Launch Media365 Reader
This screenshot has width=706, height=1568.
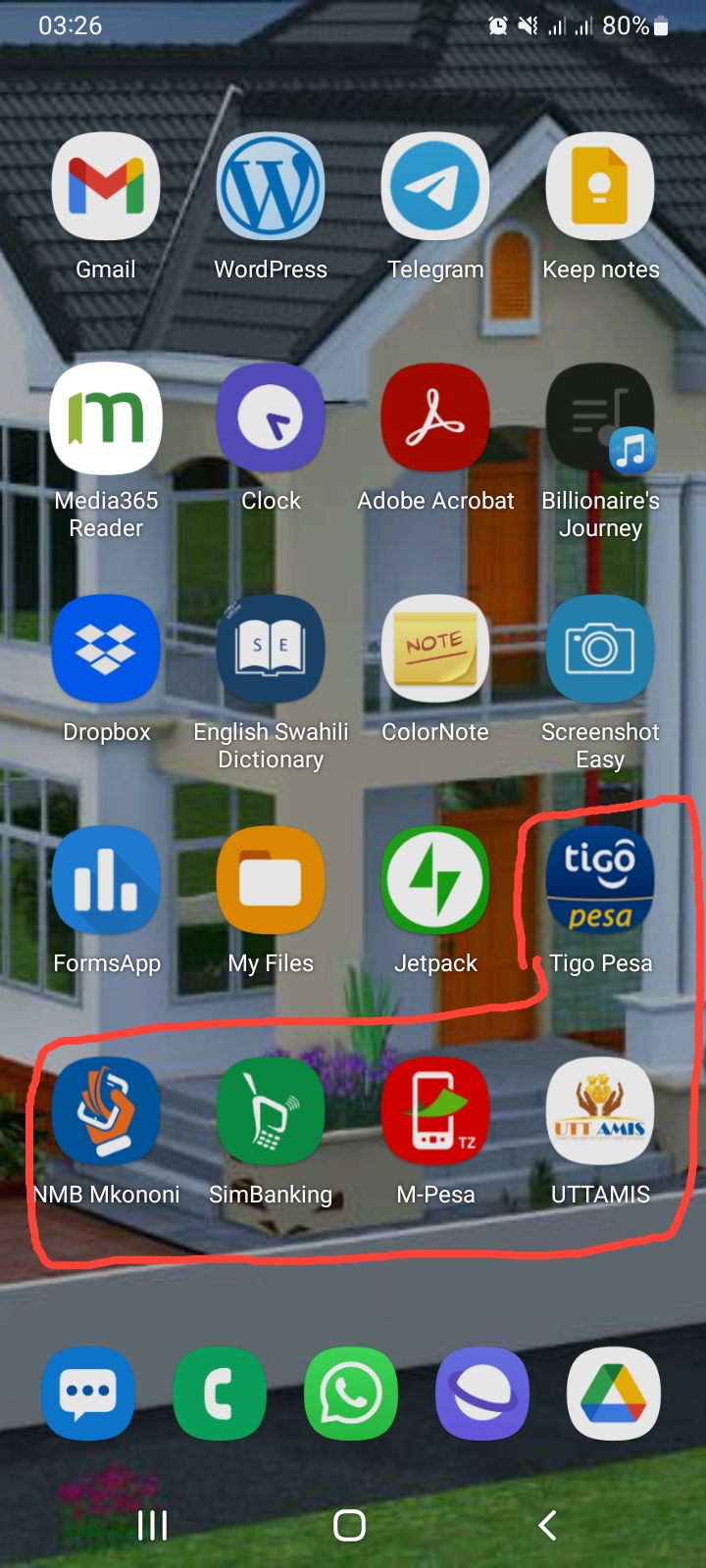tap(106, 418)
